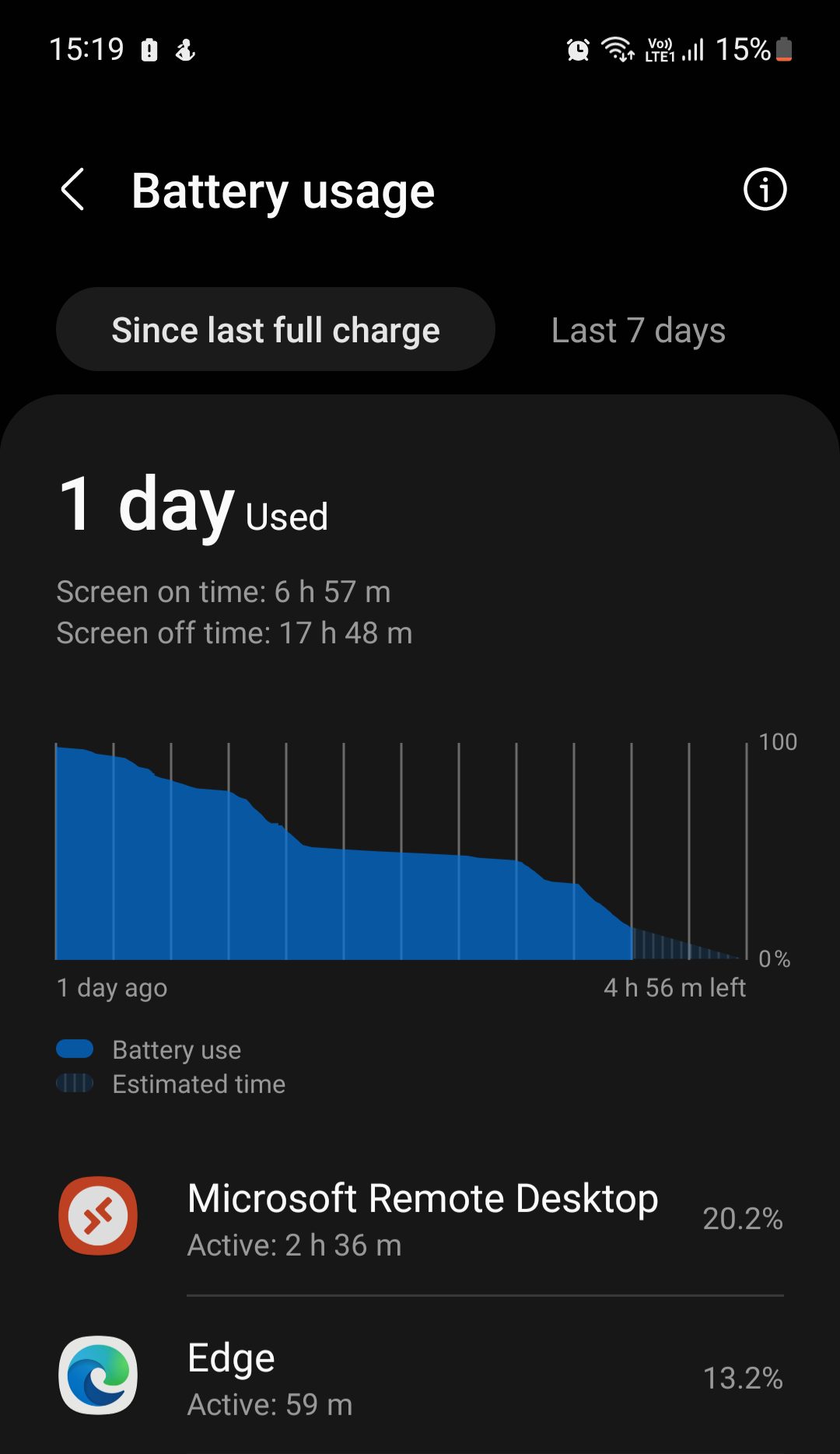Tap the low battery notification icon
840x1454 pixels.
[x=149, y=50]
